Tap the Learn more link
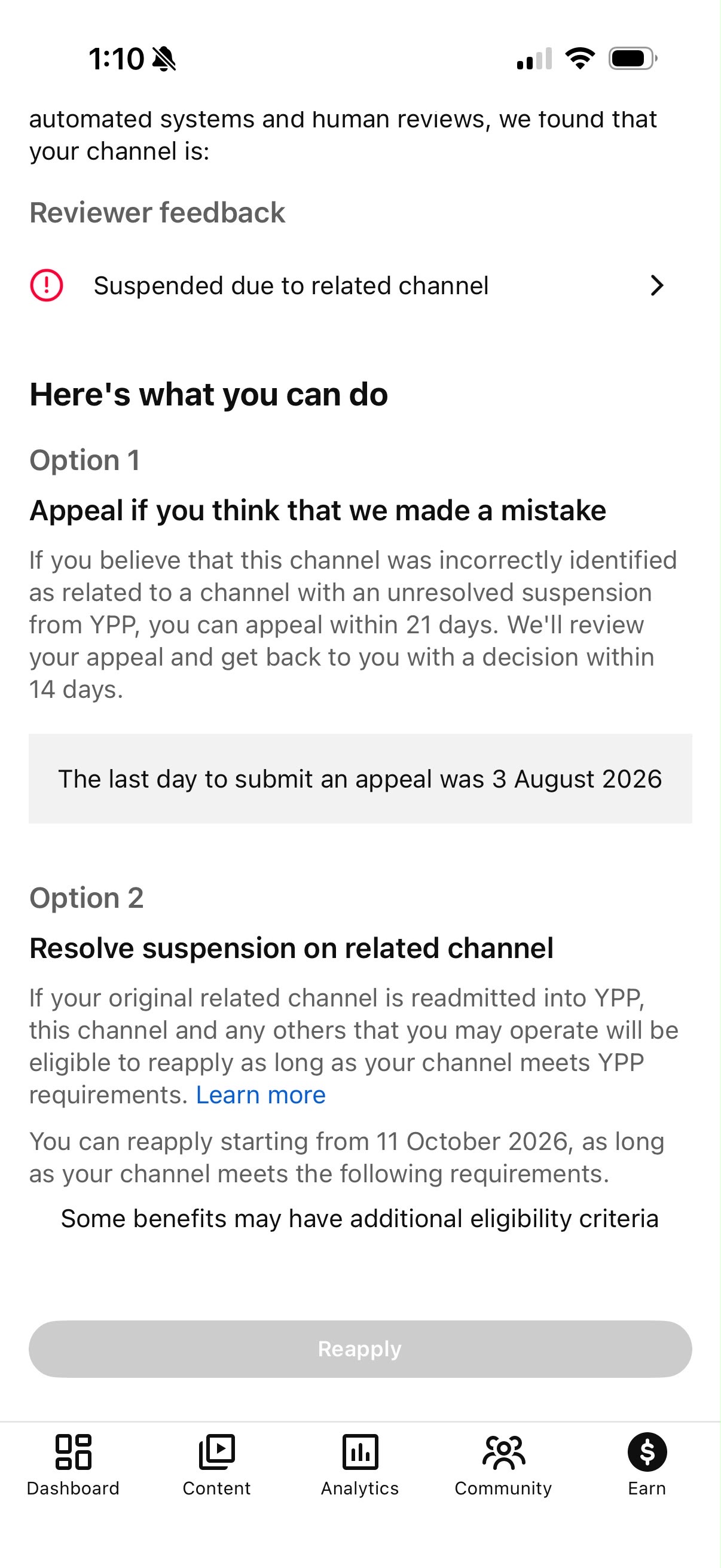 click(x=261, y=1095)
